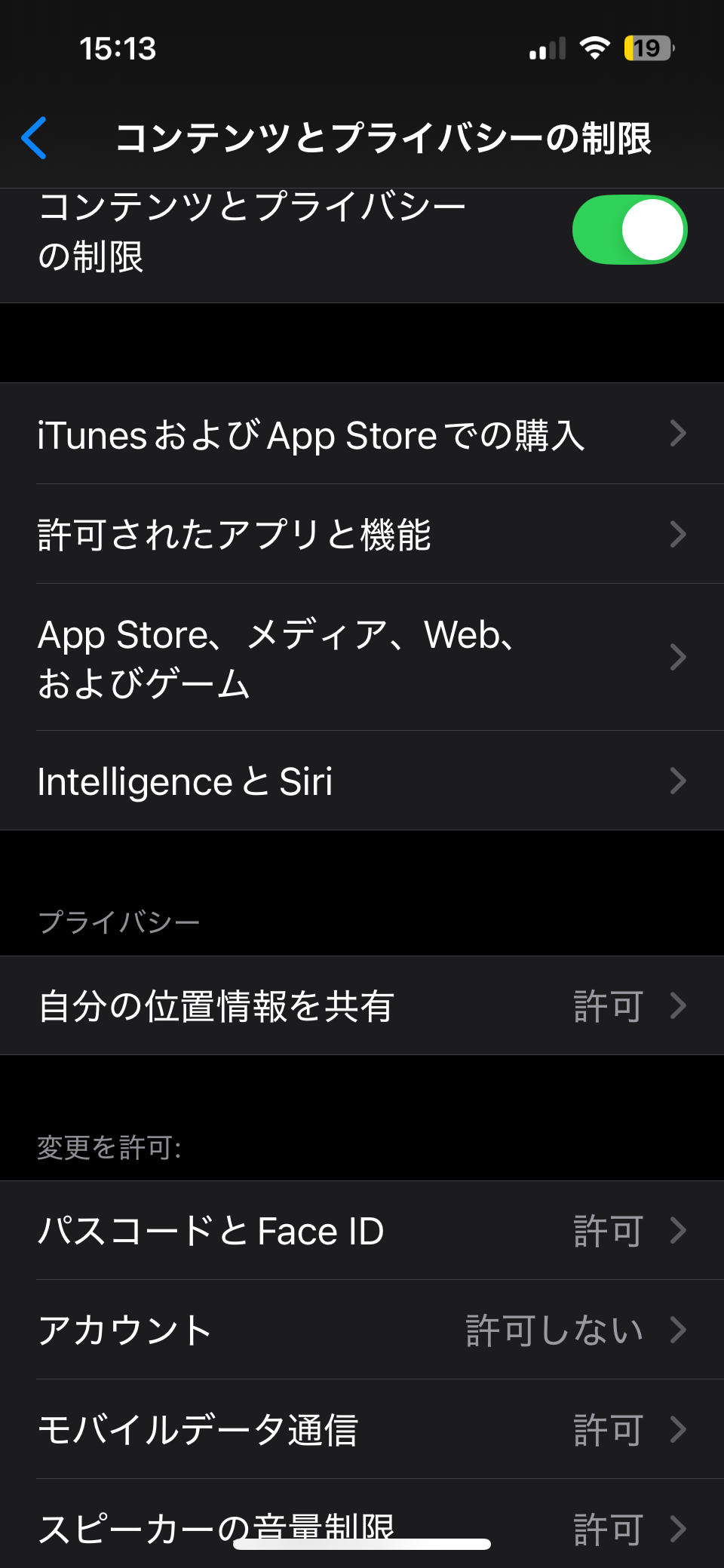The image size is (724, 1568).
Task: Open 自分の位置情報を共有 setting
Action: [362, 1006]
